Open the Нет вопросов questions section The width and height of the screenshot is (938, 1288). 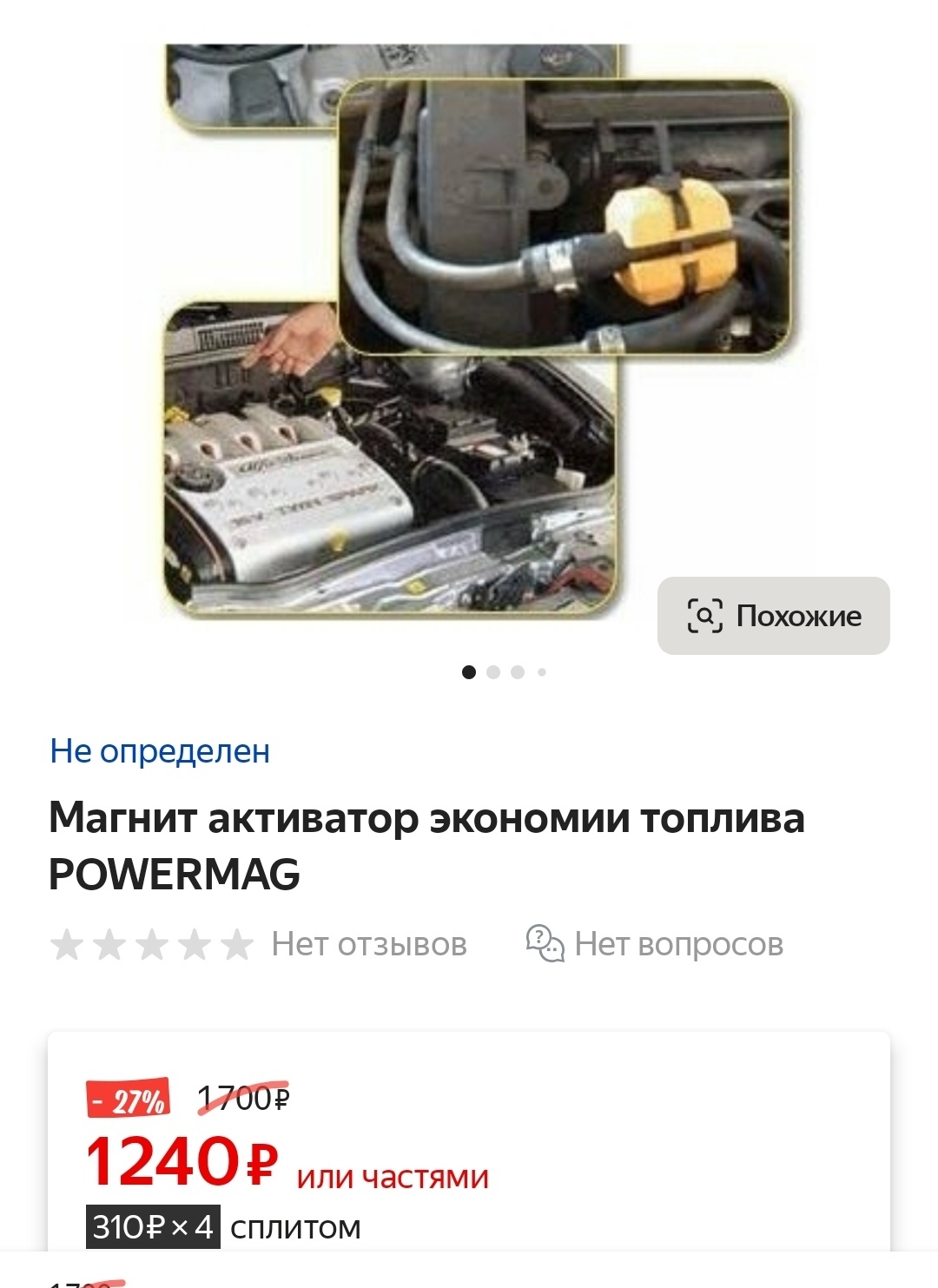point(655,944)
